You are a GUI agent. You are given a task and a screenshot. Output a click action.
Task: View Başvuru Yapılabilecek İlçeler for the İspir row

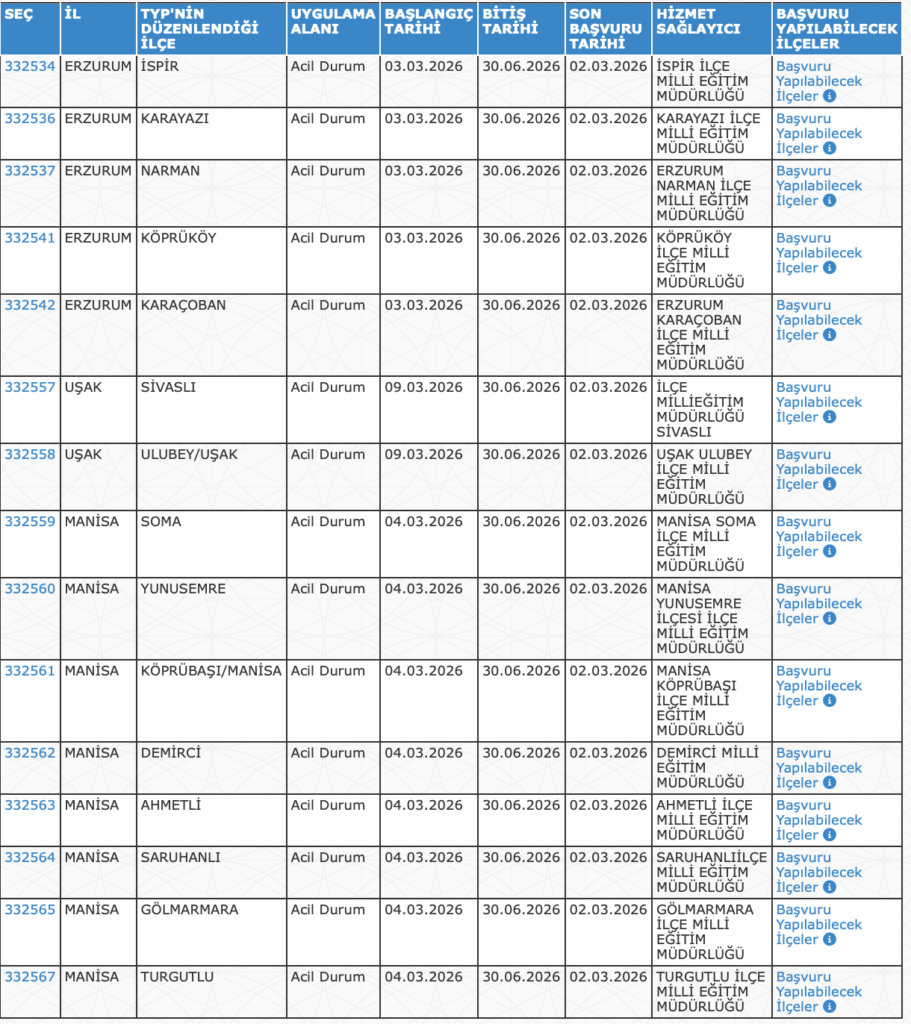coord(818,81)
